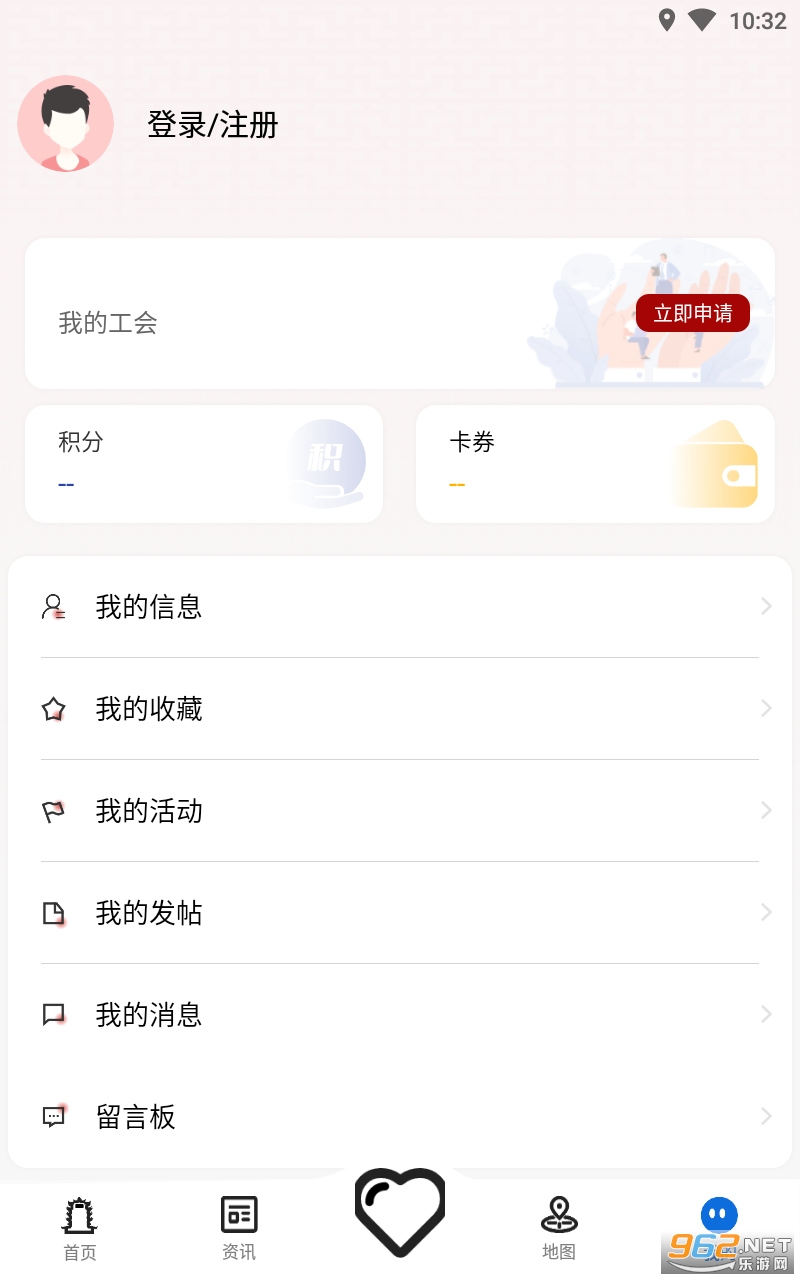Open the 留言板 message board
800x1280 pixels.
click(400, 1117)
